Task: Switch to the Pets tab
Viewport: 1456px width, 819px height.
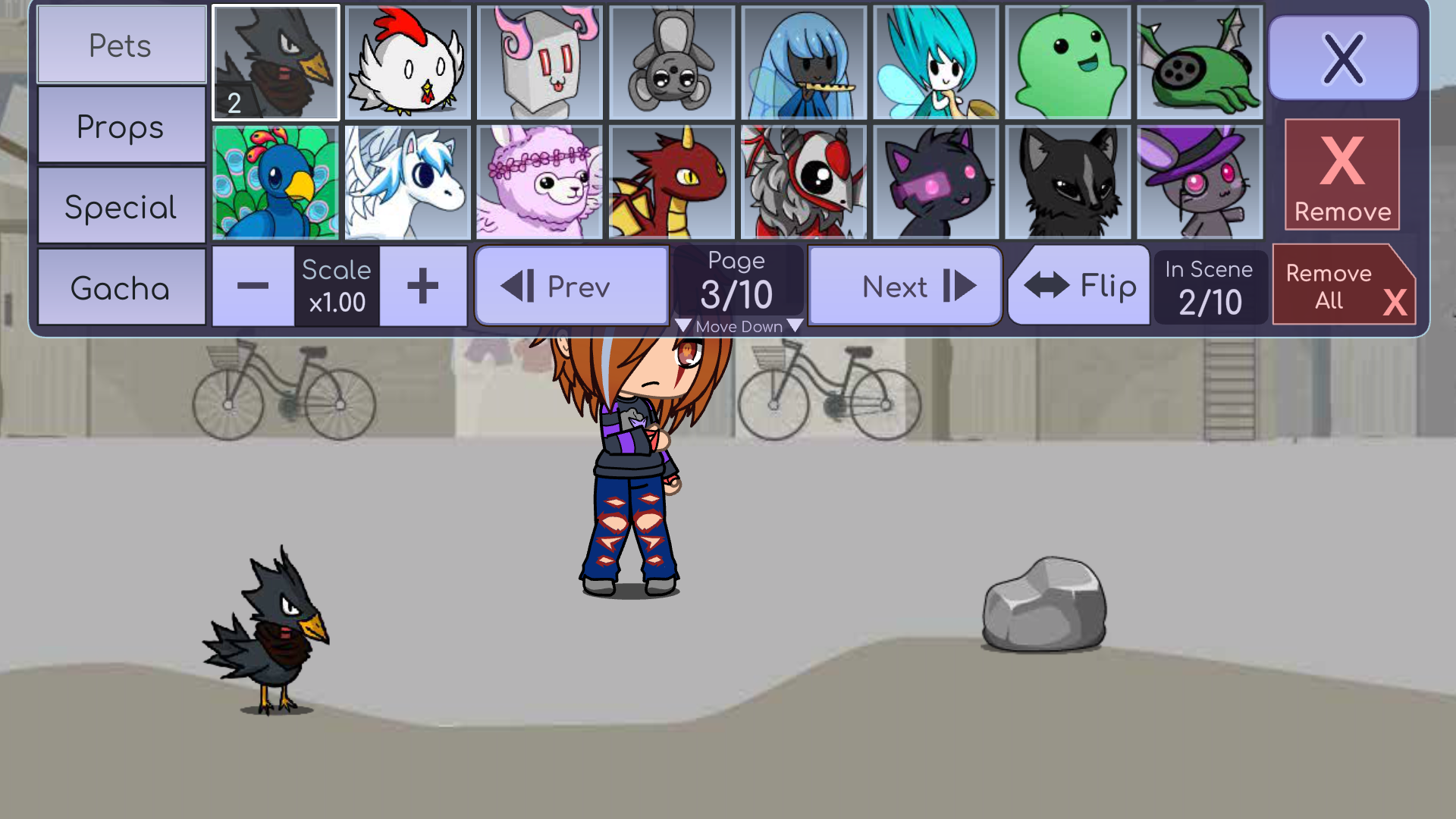Action: 121,45
